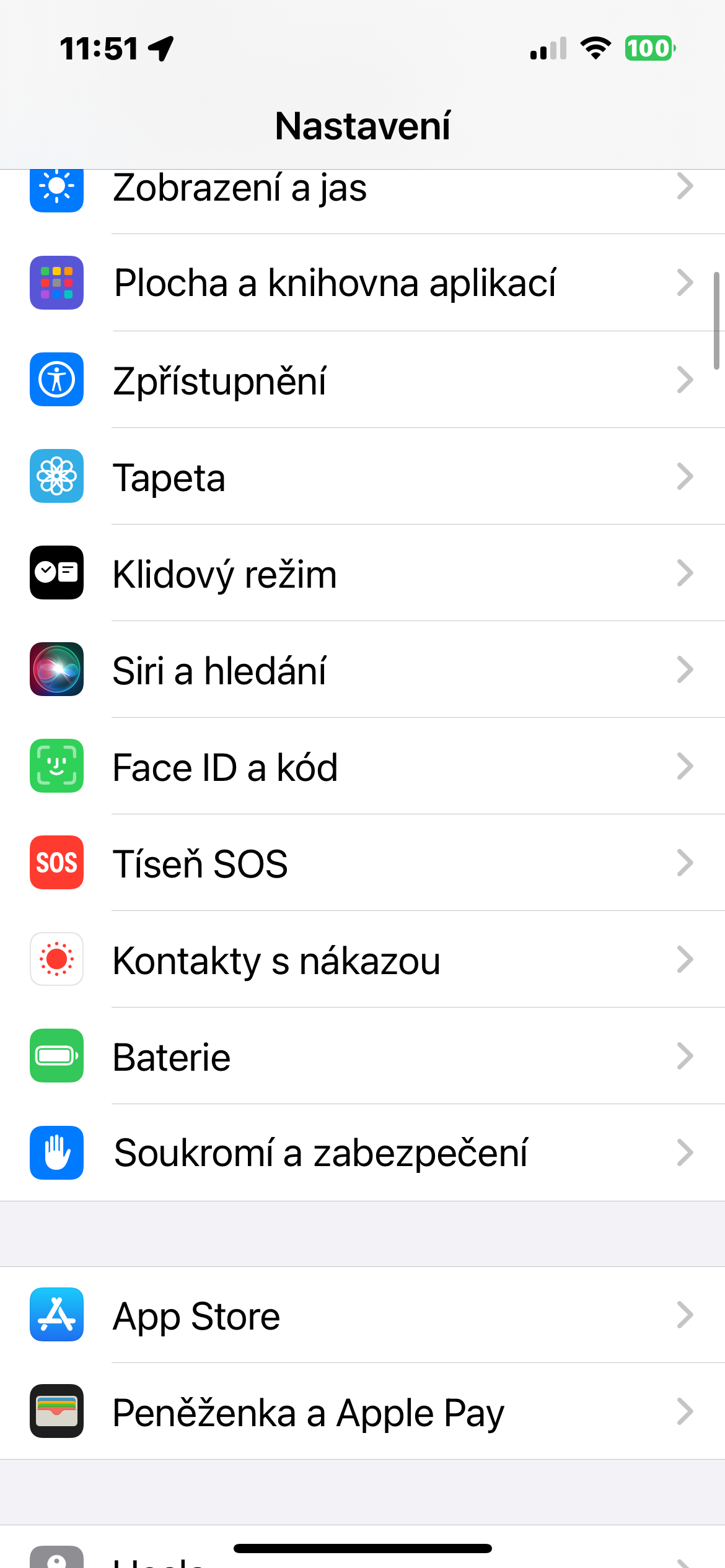This screenshot has width=725, height=1568.
Task: Tap Face ID a kód
Action: point(362,766)
